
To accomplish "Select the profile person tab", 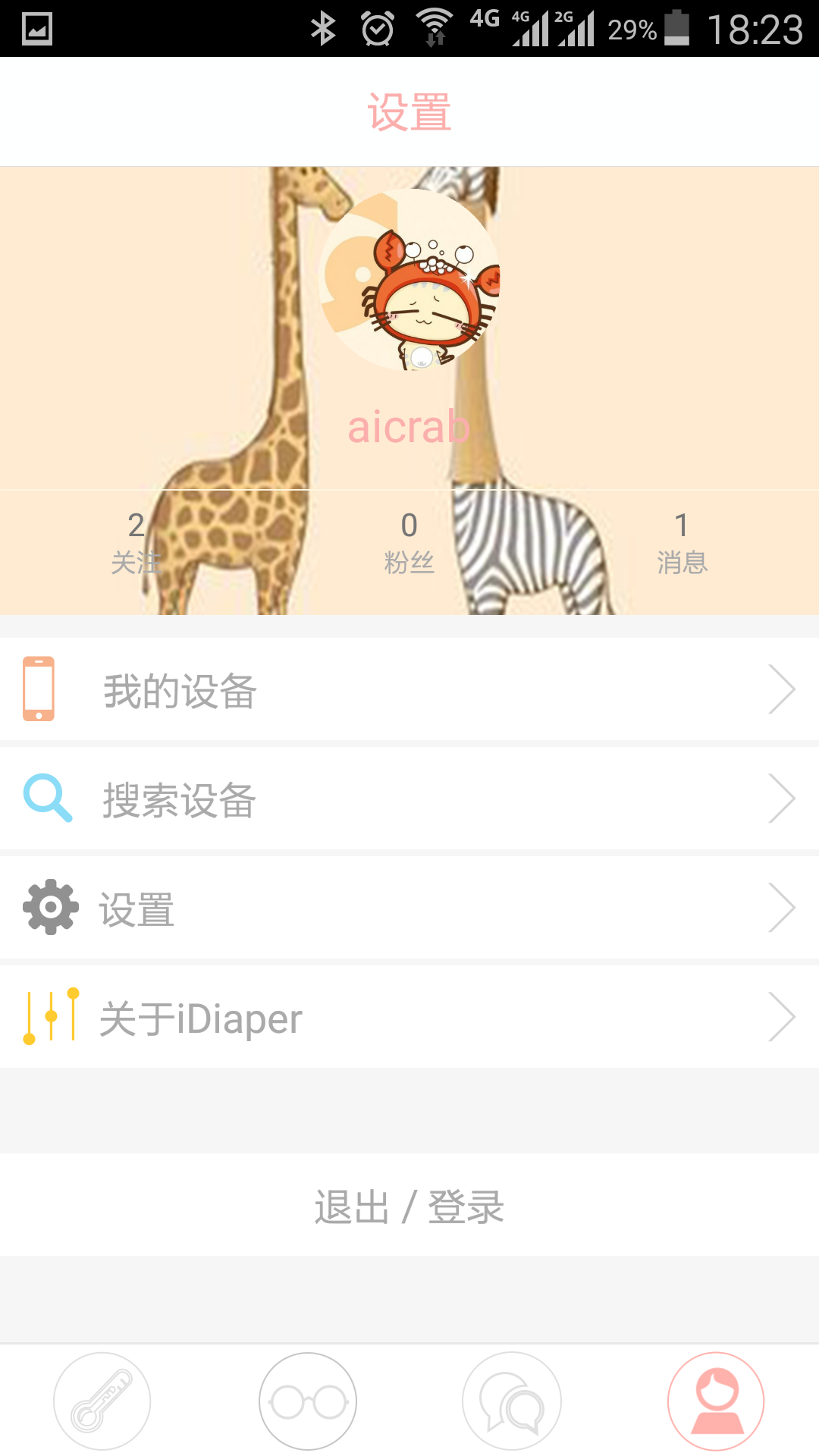I will [x=716, y=1401].
